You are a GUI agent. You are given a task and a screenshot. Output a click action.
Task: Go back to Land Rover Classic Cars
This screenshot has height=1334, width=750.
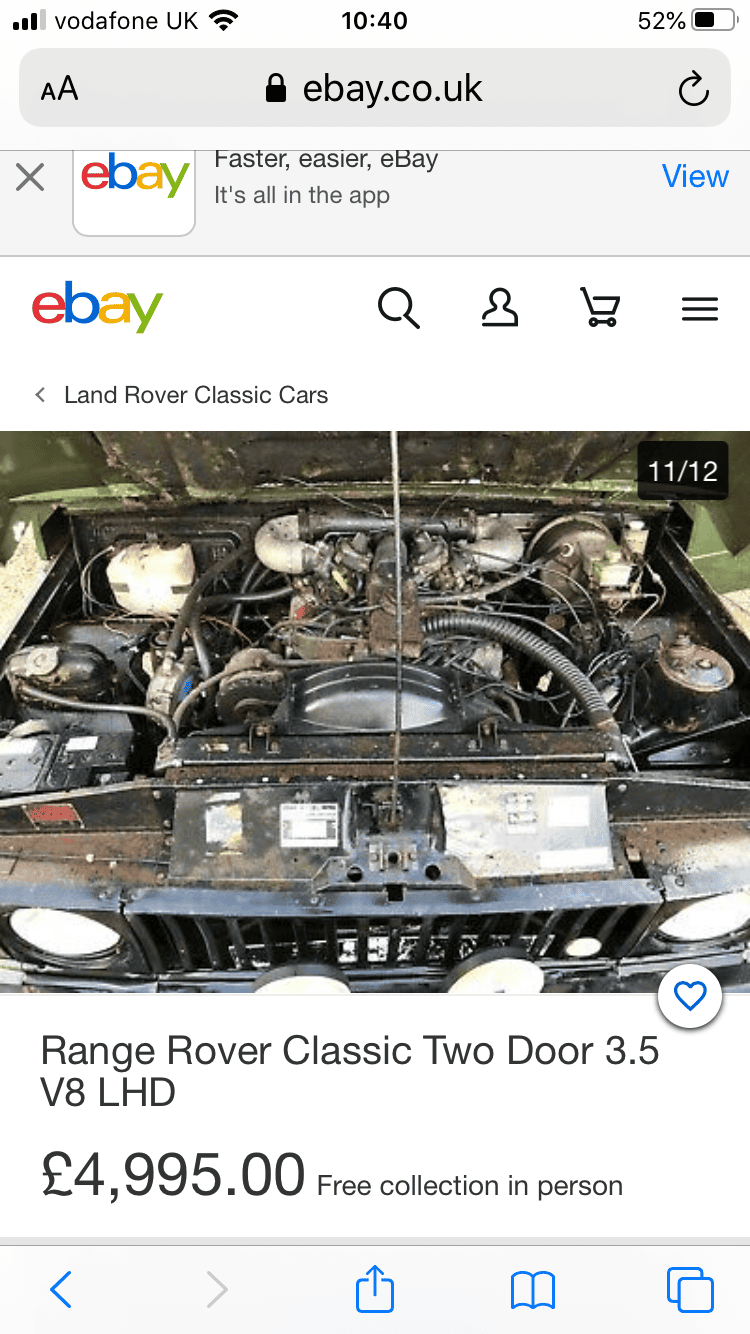(181, 395)
